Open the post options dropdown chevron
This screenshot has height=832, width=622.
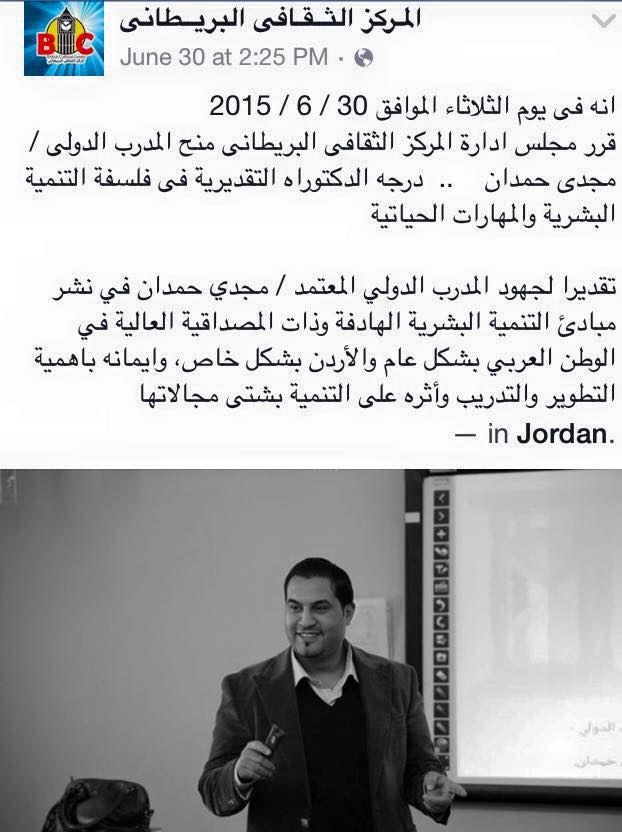point(603,21)
